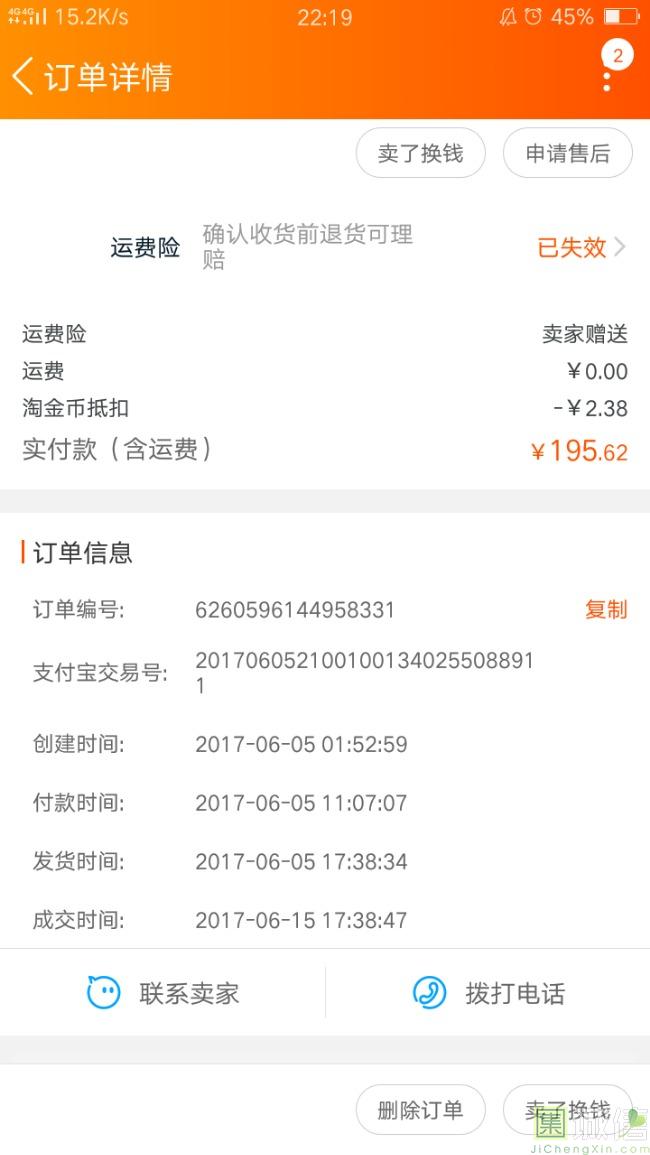Tap the top 卖了换钱 button
Viewport: 650px width, 1155px height.
click(x=420, y=154)
